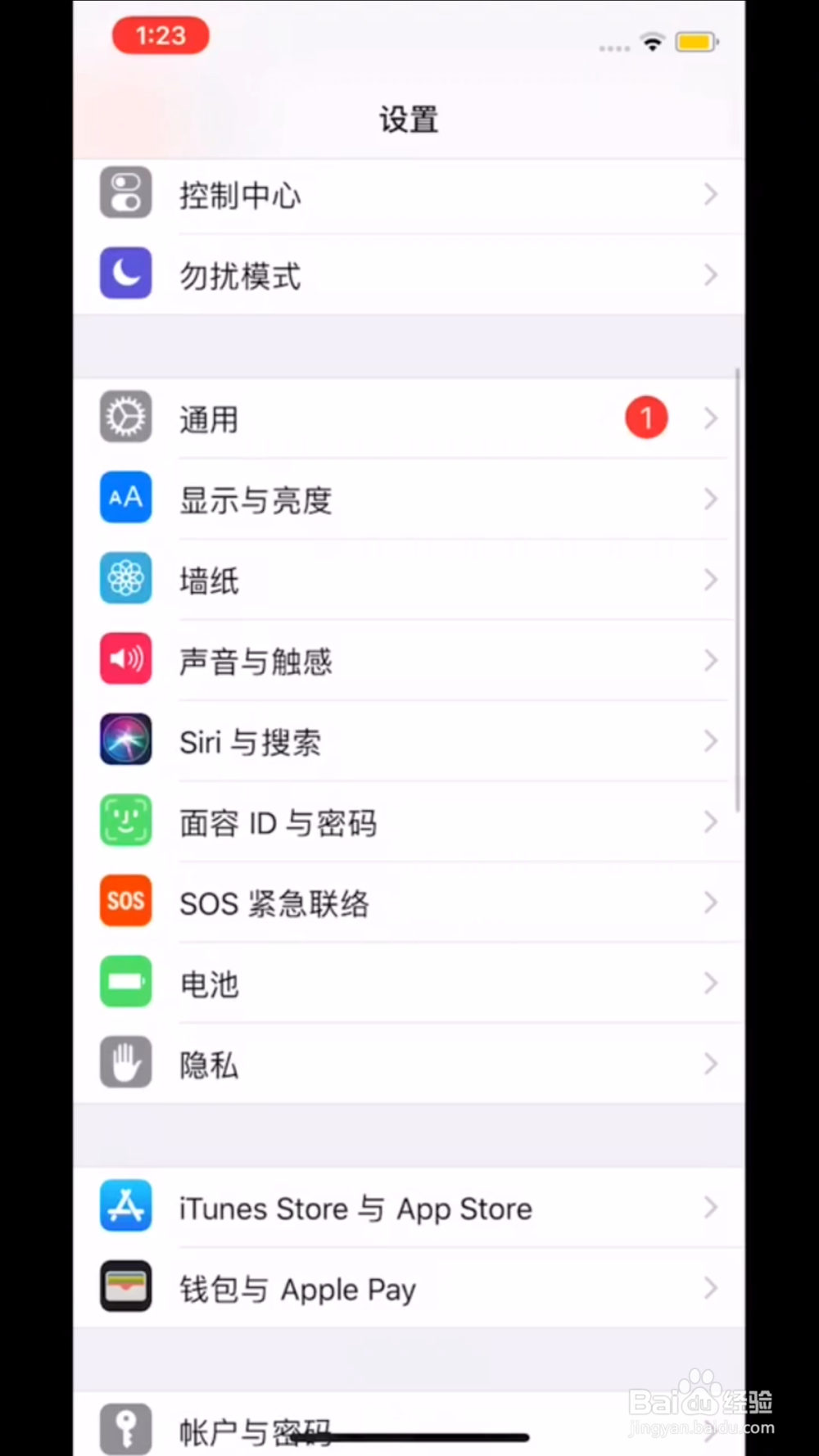Tap the 电池 battery icon
The image size is (819, 1456).
(124, 980)
